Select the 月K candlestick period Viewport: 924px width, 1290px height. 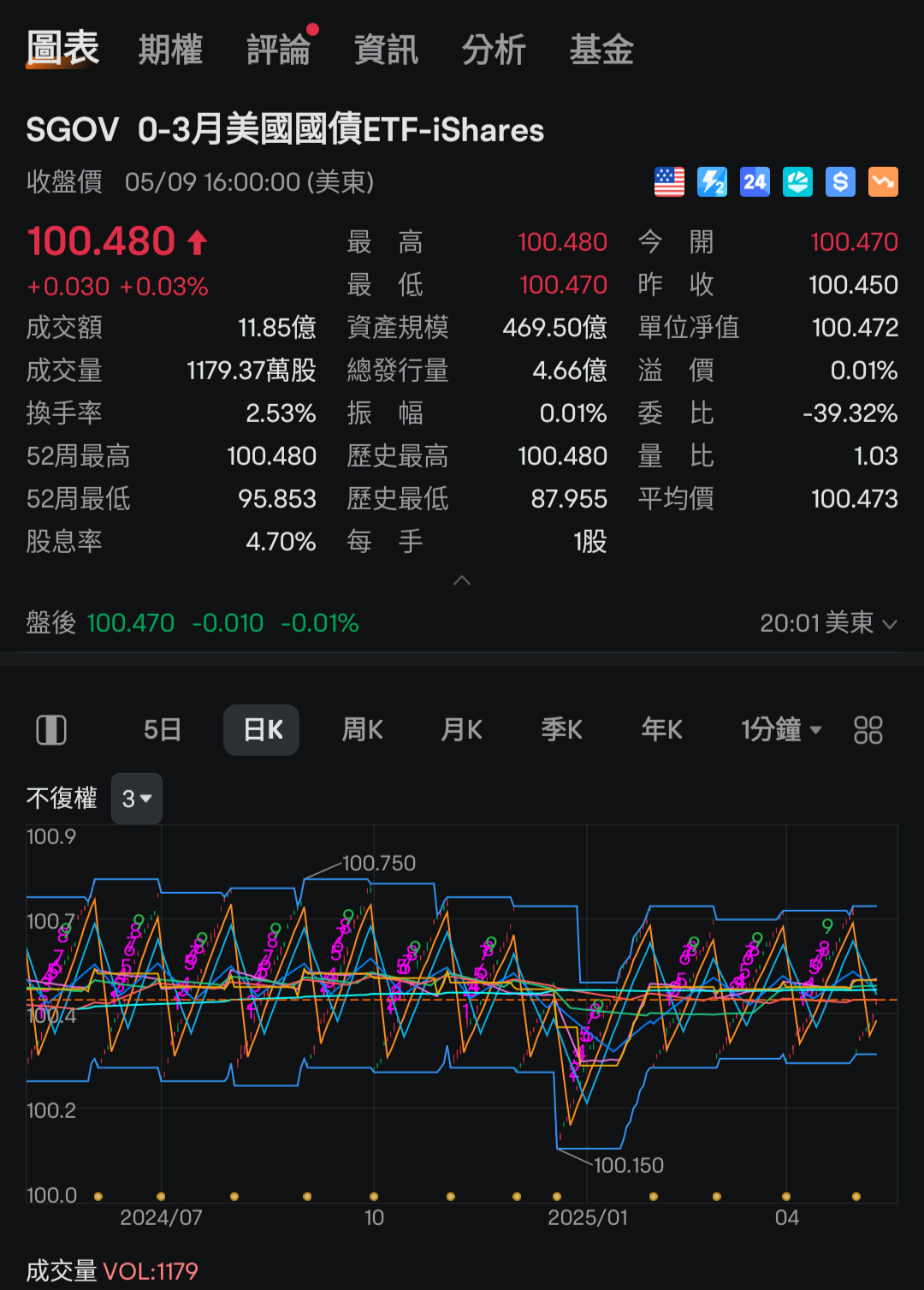[461, 729]
